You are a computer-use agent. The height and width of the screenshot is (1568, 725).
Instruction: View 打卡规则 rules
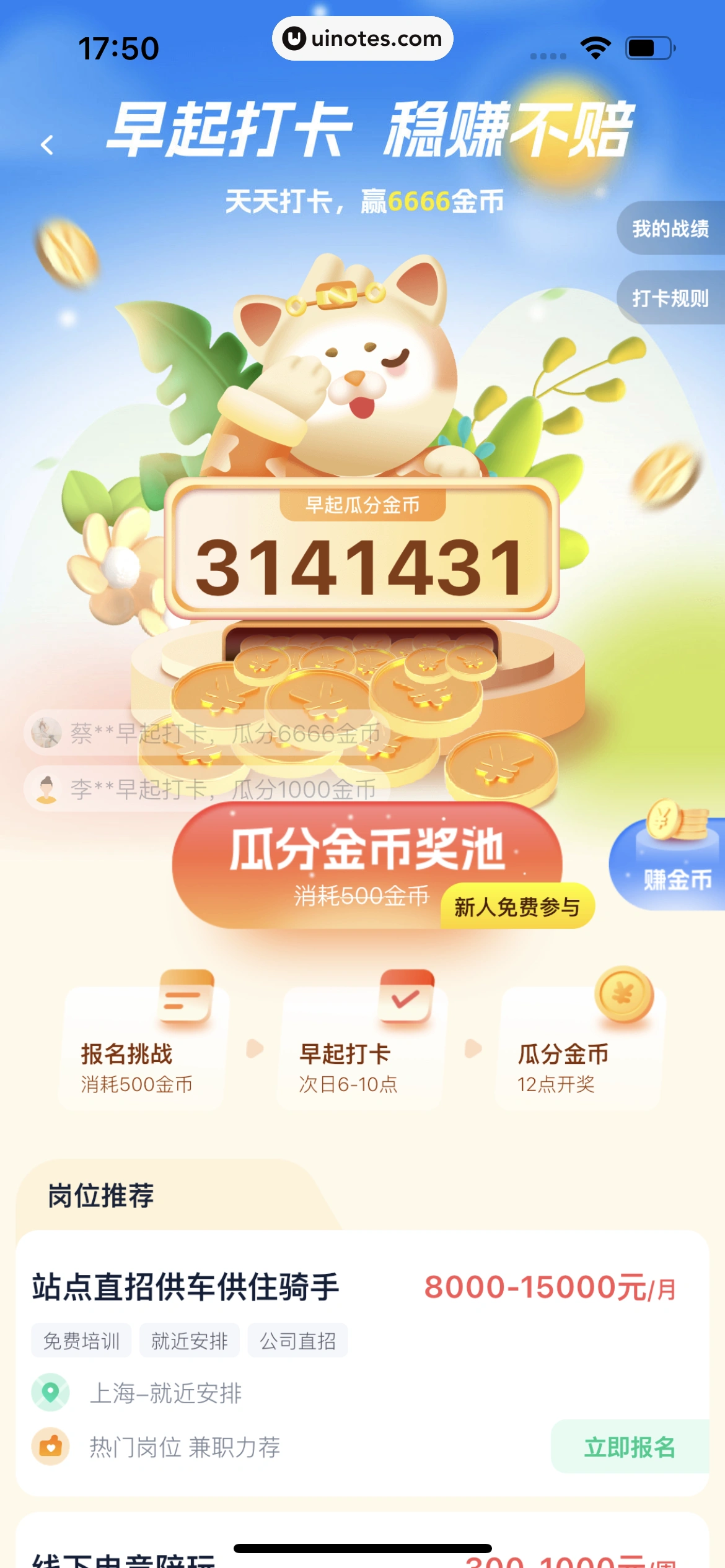(670, 298)
